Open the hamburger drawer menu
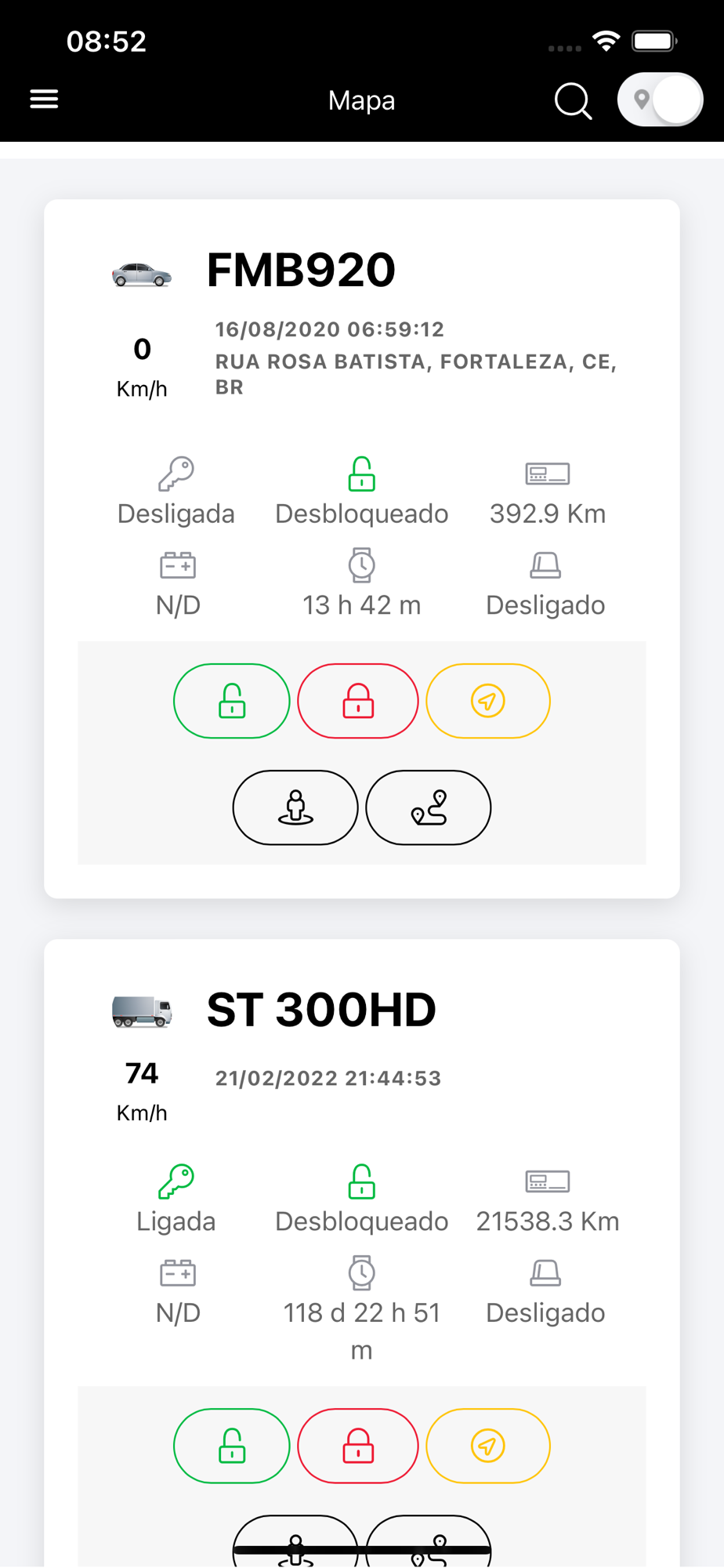This screenshot has width=724, height=1568. click(44, 100)
